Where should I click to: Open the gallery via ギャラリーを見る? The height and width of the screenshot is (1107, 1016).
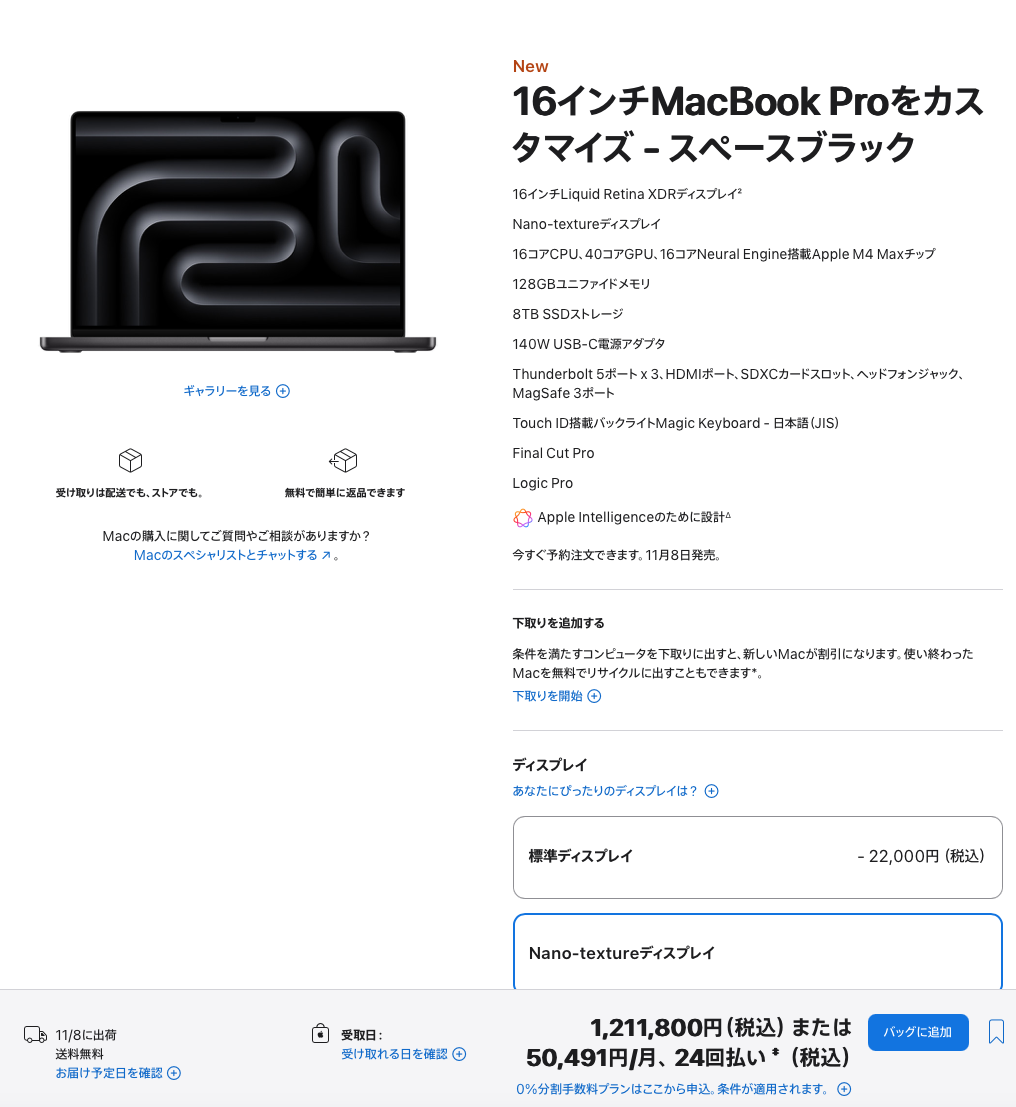pos(237,390)
